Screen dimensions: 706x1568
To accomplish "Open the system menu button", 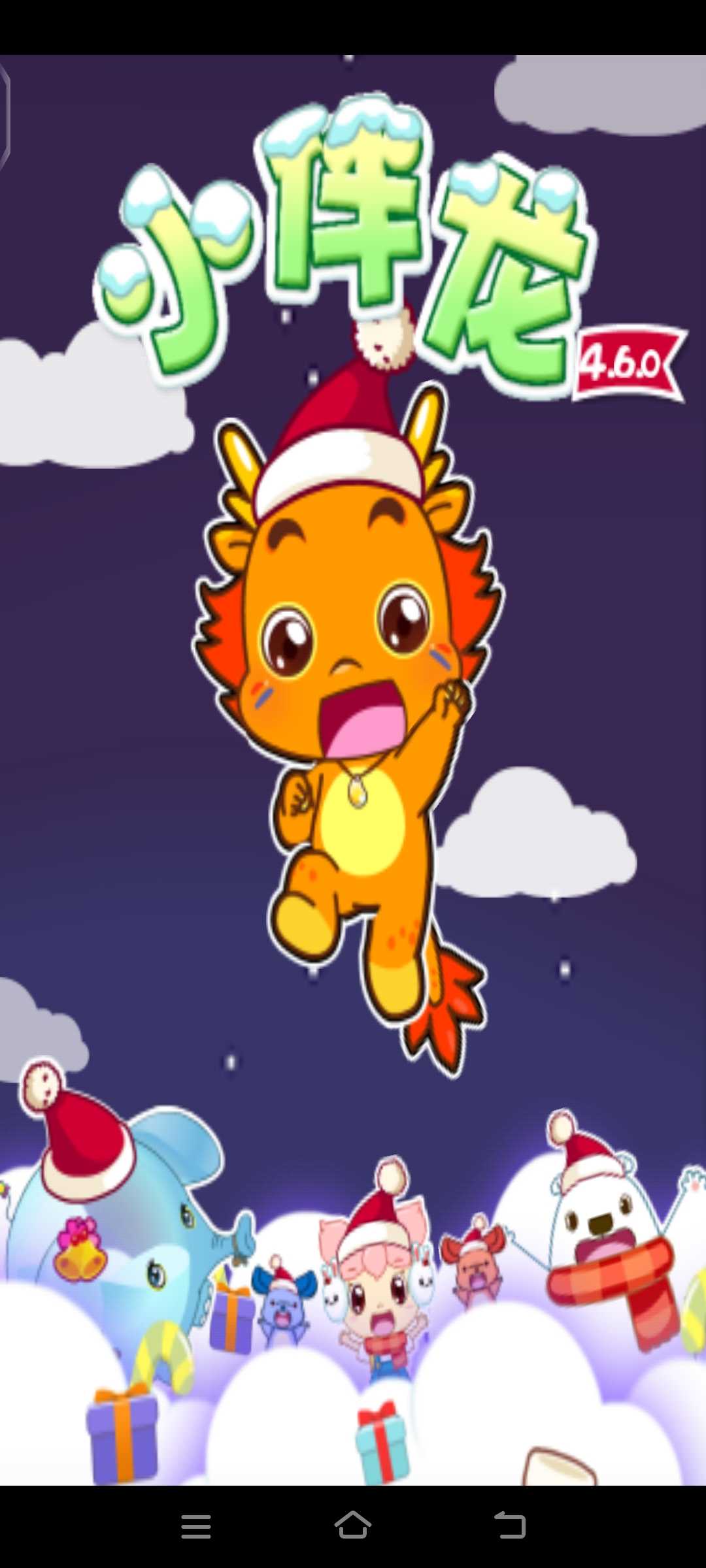I will point(195,1526).
